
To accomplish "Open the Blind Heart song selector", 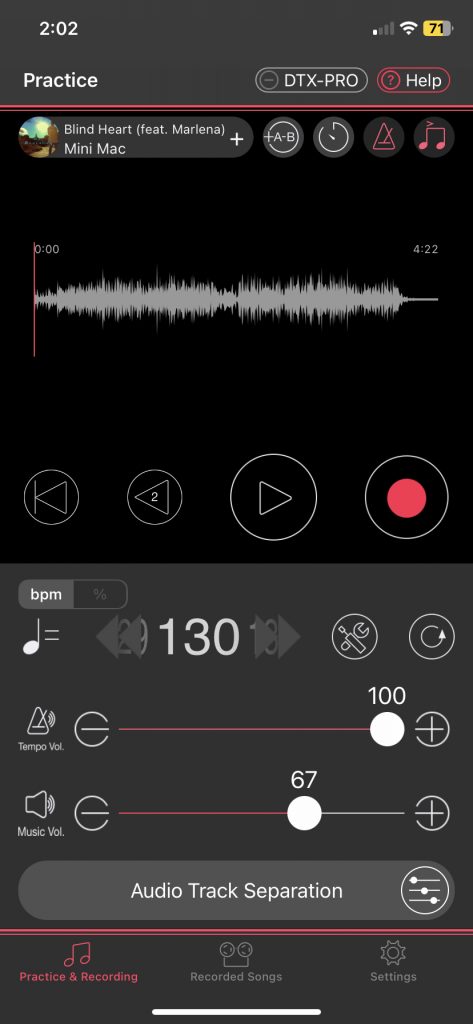I will [135, 138].
